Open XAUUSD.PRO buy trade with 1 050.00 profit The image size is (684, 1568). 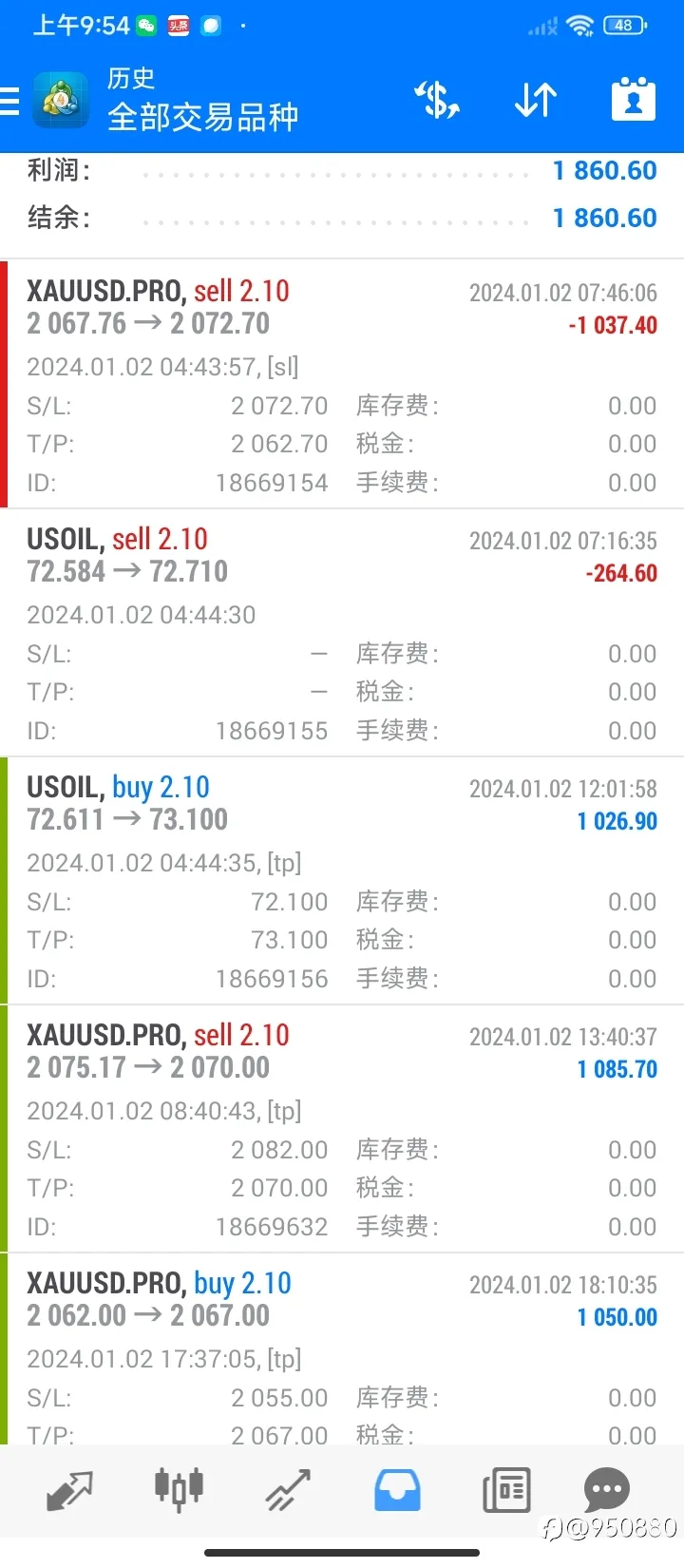342,1349
